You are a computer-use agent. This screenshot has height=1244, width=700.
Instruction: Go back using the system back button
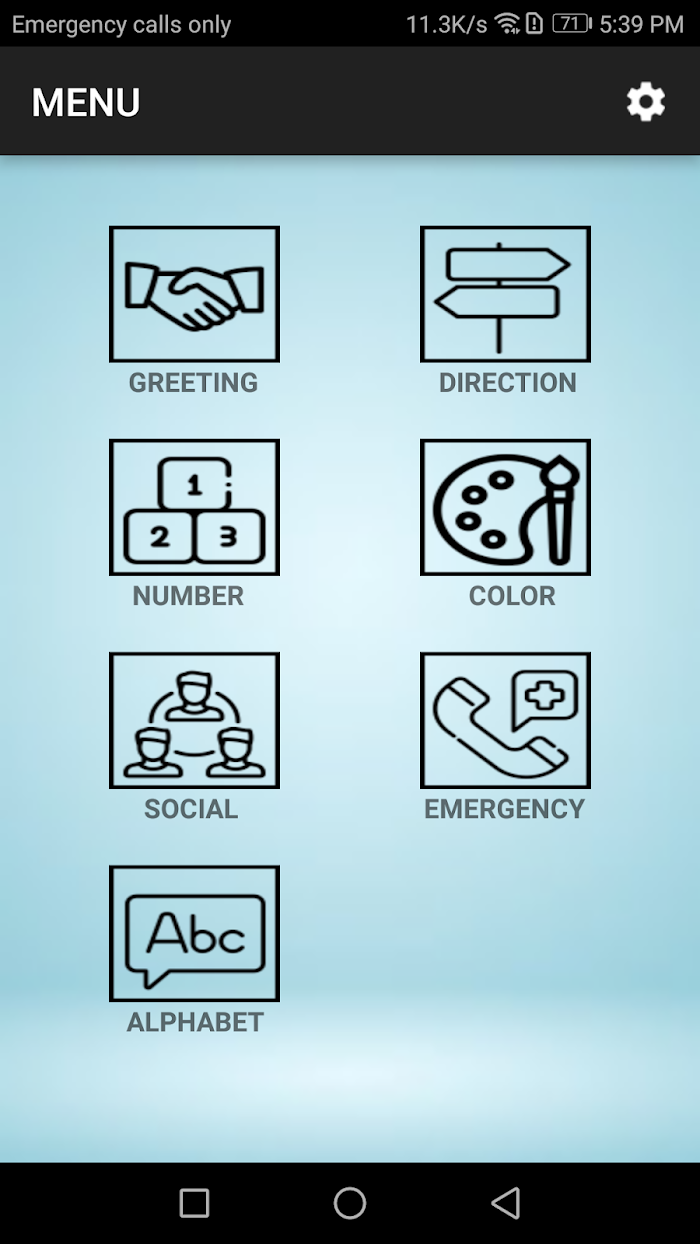coord(506,1203)
